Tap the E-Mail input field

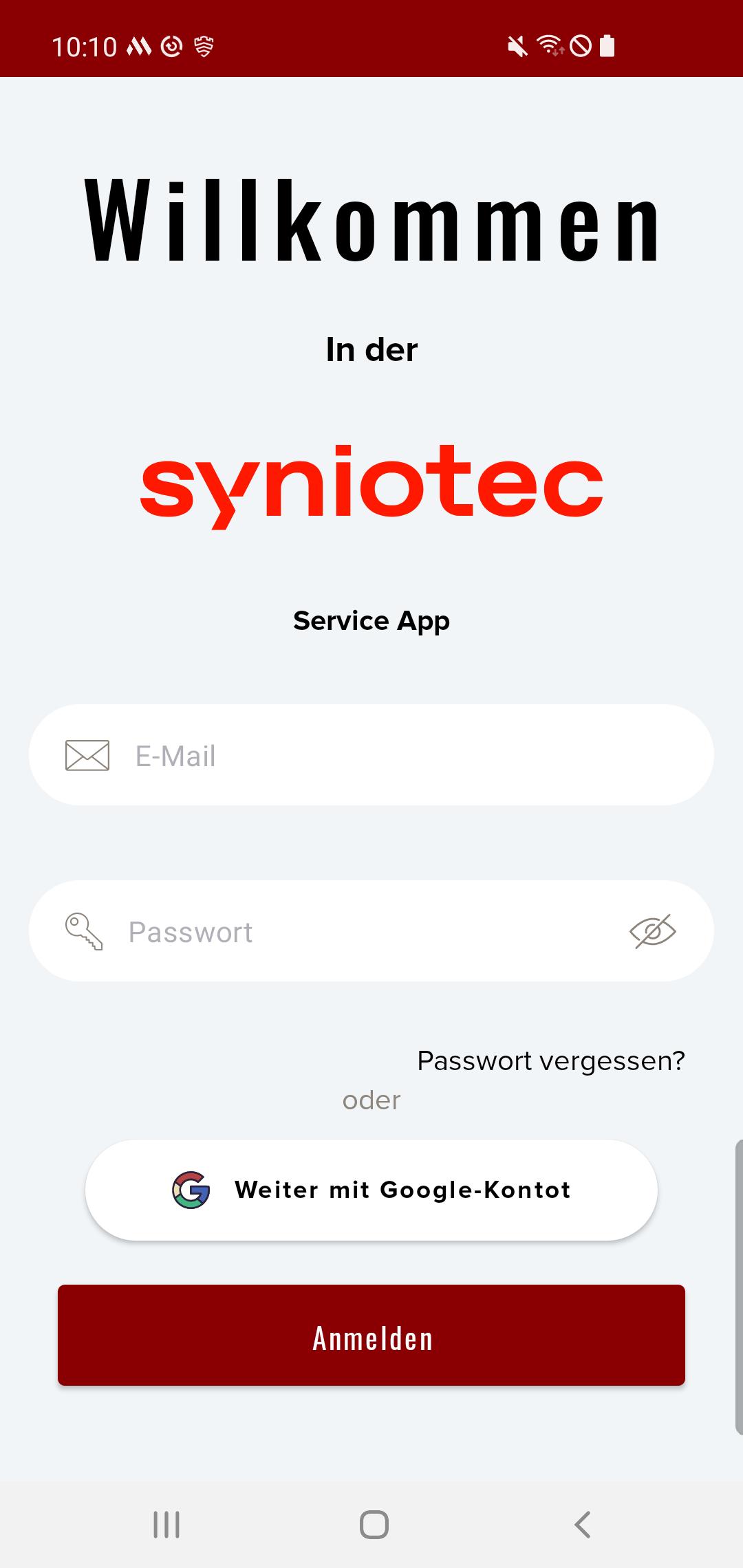[371, 755]
